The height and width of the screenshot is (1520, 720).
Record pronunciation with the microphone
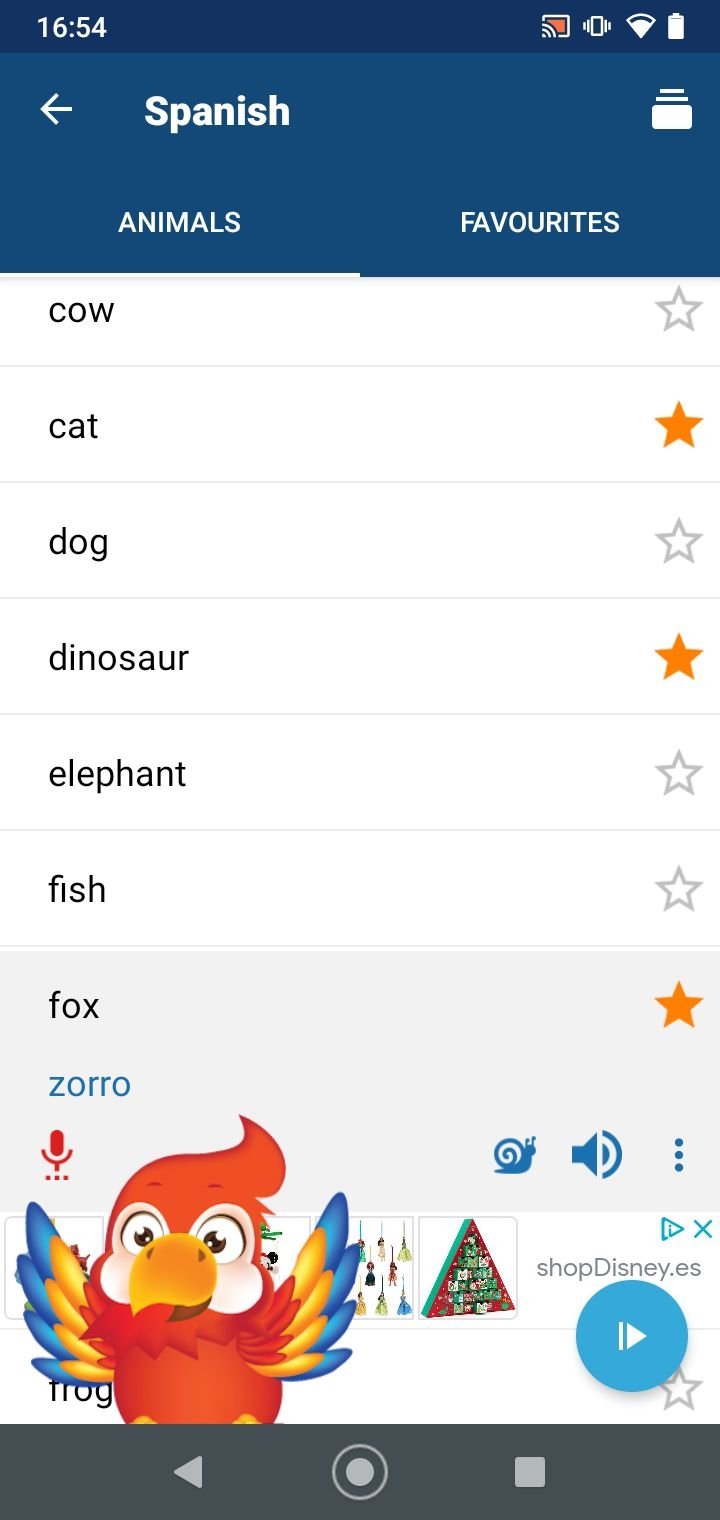point(57,1155)
